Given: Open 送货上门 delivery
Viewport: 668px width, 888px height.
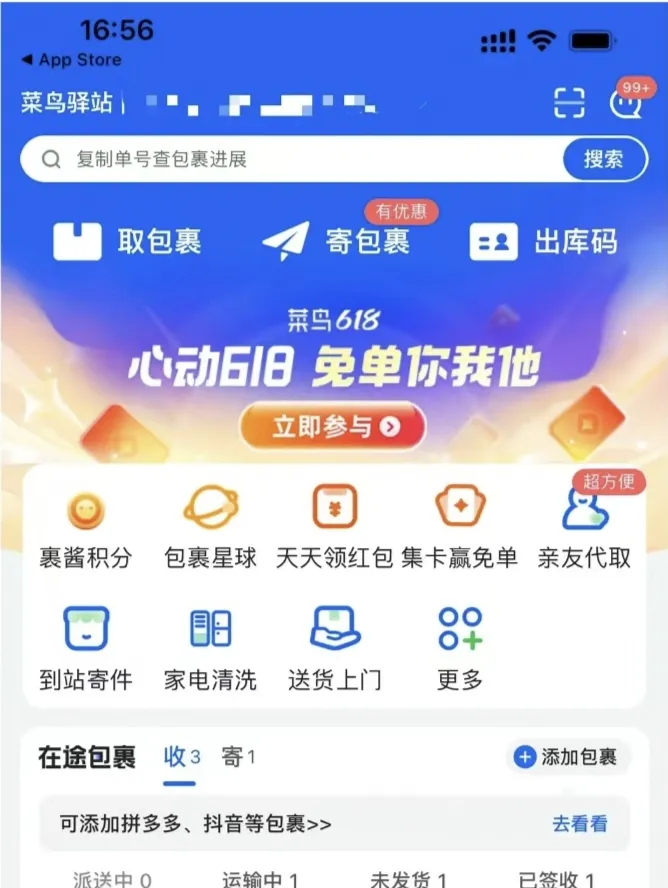Looking at the screenshot, I should click(334, 650).
